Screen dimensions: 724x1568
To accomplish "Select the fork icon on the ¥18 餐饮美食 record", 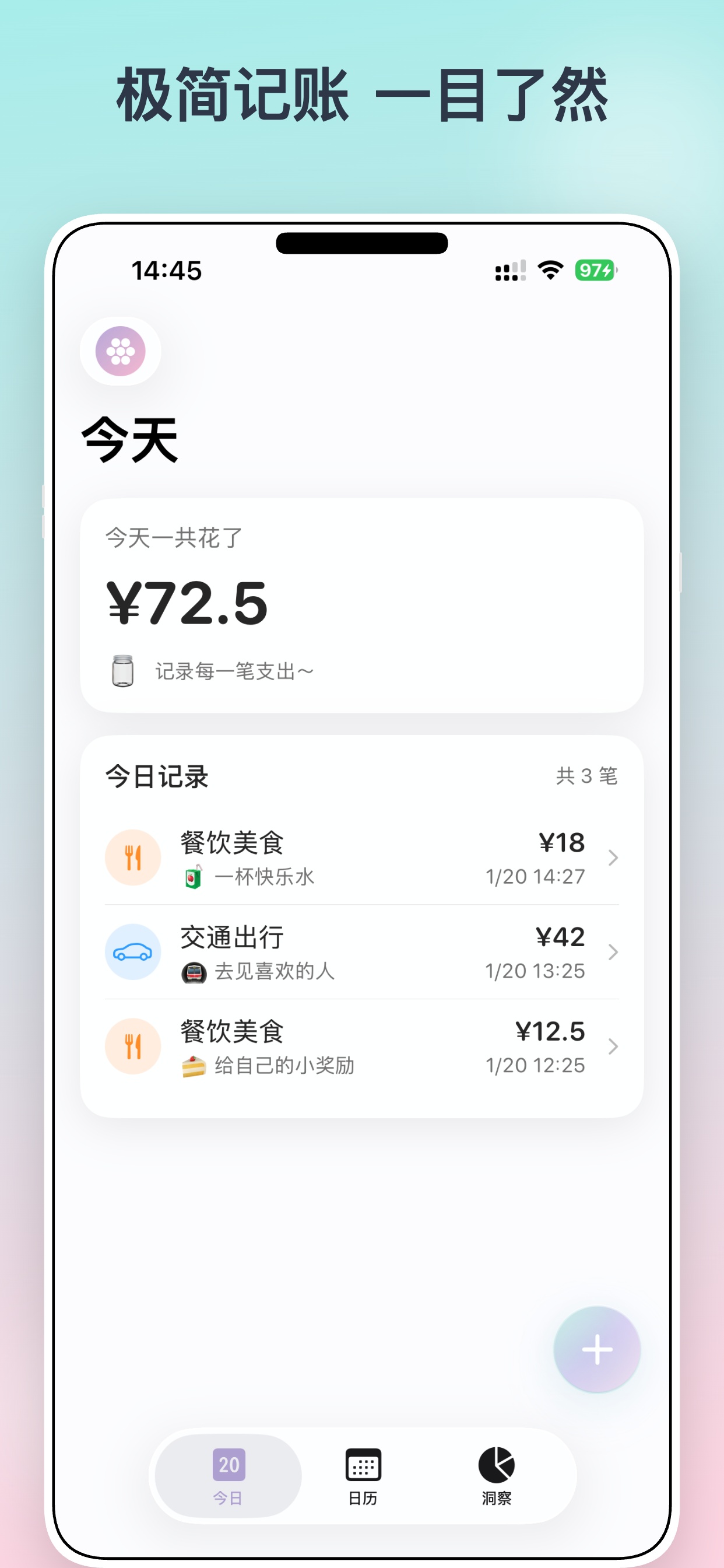I will pos(133,857).
